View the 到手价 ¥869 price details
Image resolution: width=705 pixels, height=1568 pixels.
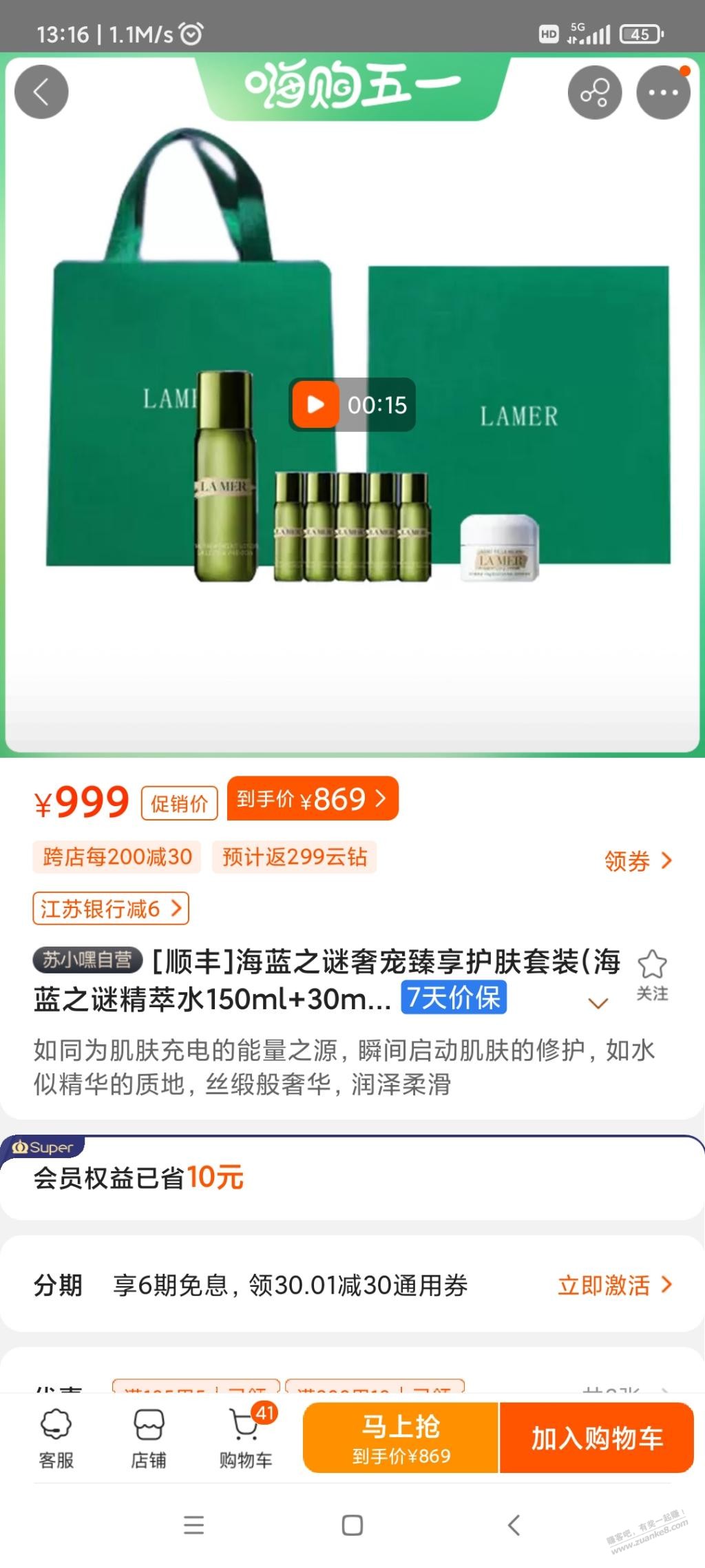click(x=313, y=798)
